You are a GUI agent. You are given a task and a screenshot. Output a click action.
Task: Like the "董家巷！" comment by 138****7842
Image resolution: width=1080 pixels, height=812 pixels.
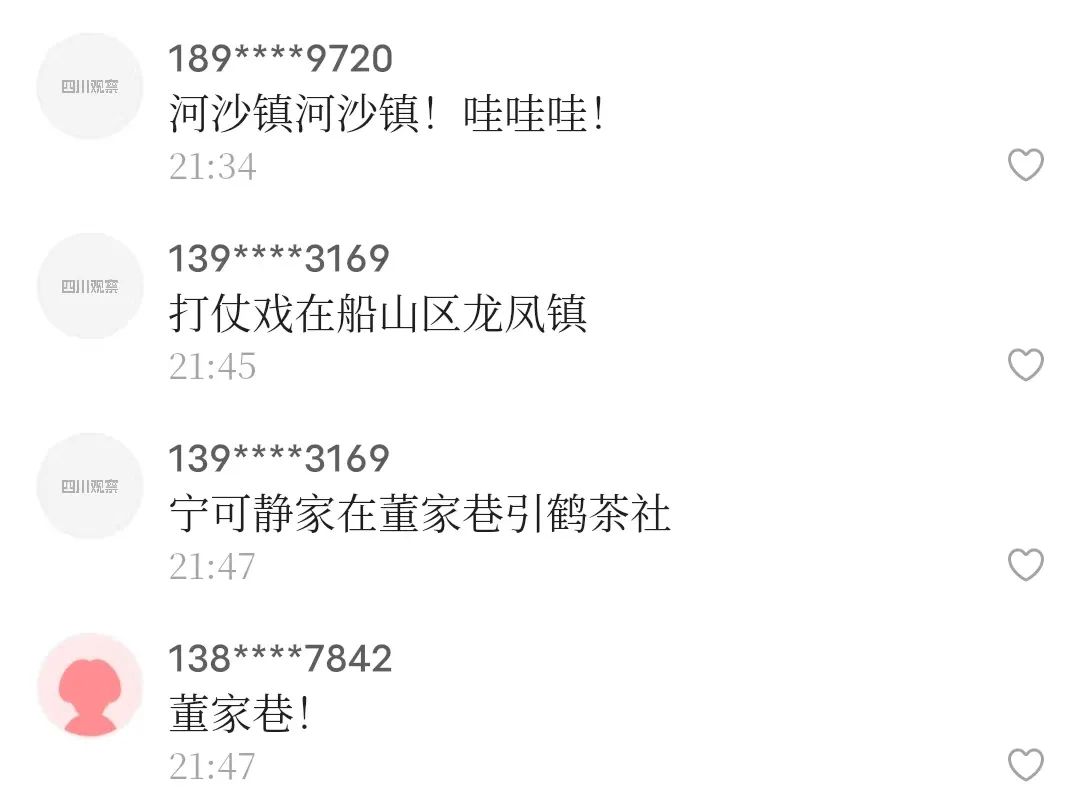[x=1025, y=765]
